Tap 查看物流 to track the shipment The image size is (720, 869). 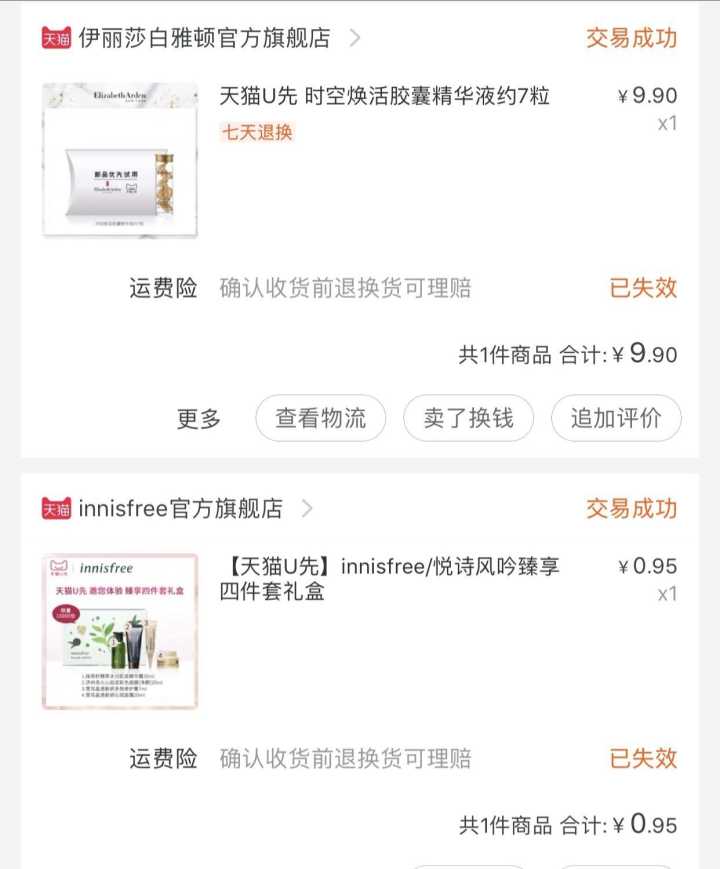tap(321, 418)
